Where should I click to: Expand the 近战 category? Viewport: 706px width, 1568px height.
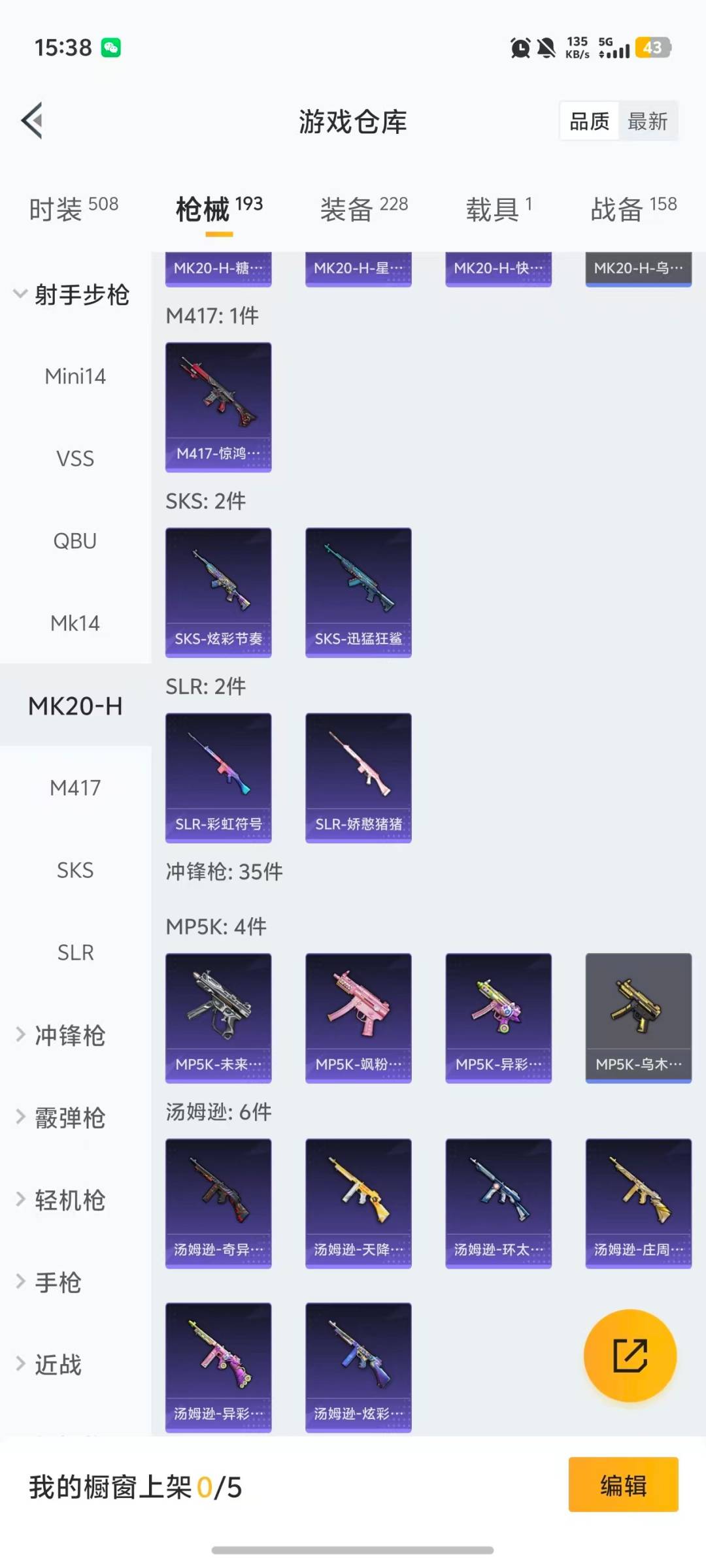tap(52, 1365)
